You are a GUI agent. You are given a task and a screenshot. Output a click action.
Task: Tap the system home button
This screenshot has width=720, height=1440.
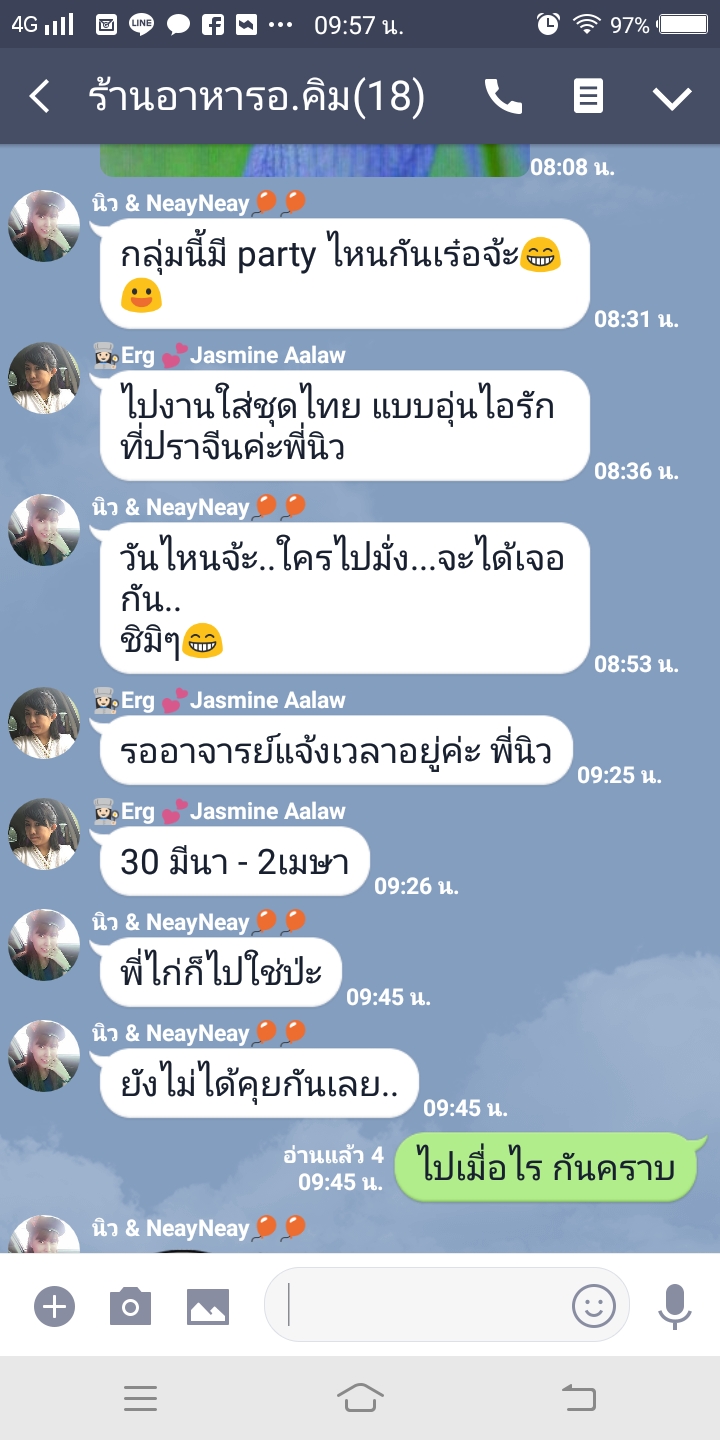360,1398
